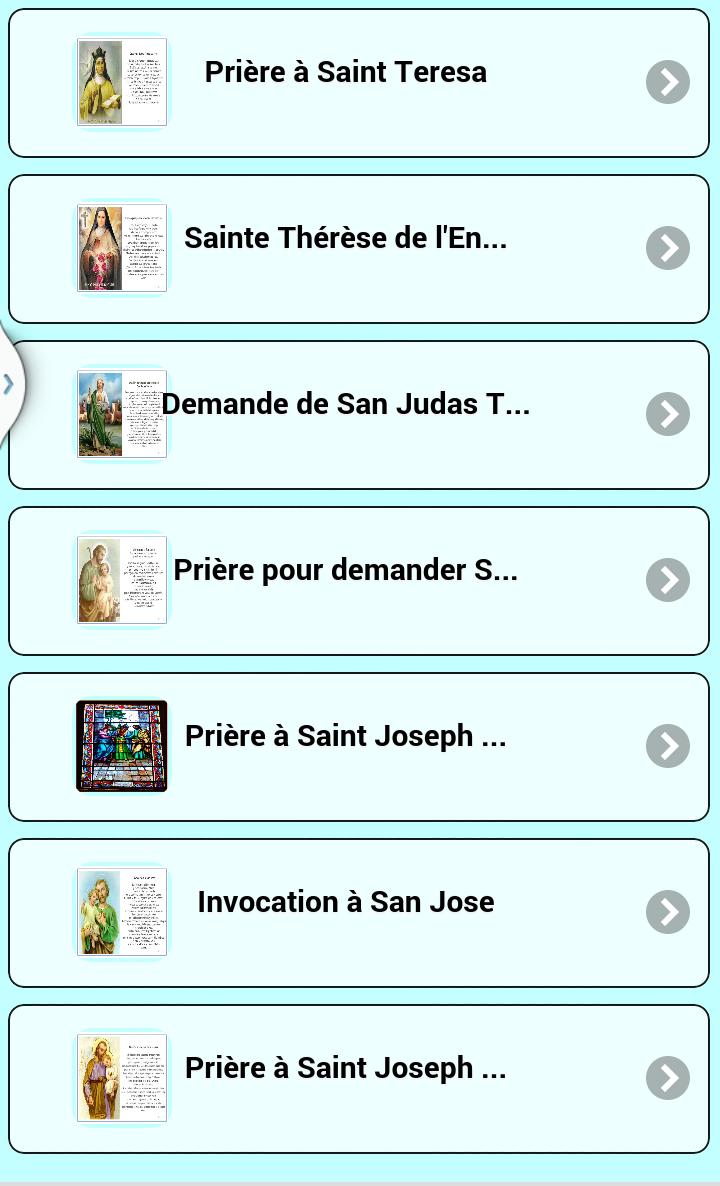This screenshot has height=1186, width=720.
Task: Open Prière pour demander S... entry
Action: (x=358, y=581)
